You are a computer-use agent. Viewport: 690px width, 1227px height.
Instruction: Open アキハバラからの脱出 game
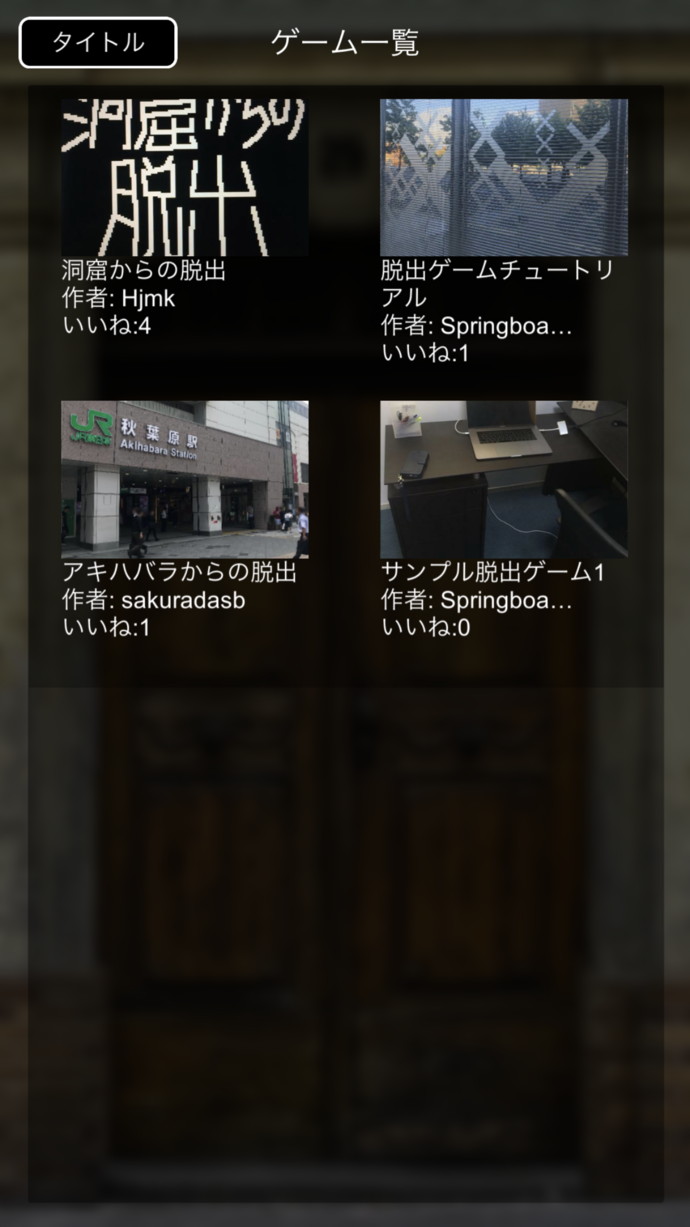coord(185,479)
